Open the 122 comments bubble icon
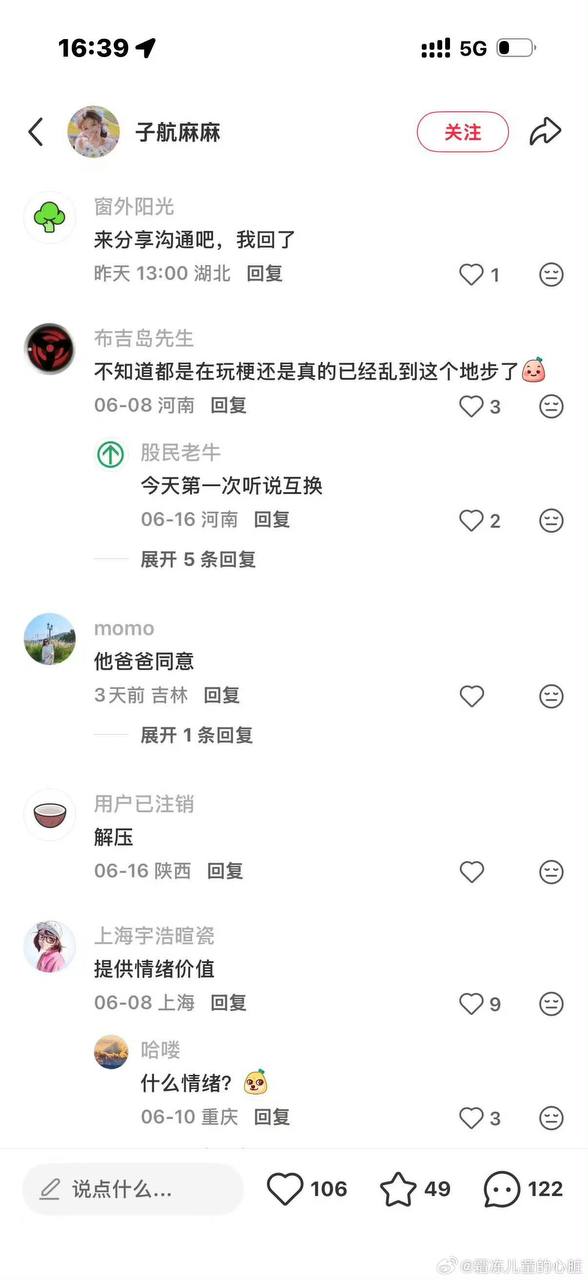588x1280 pixels. pos(501,1189)
